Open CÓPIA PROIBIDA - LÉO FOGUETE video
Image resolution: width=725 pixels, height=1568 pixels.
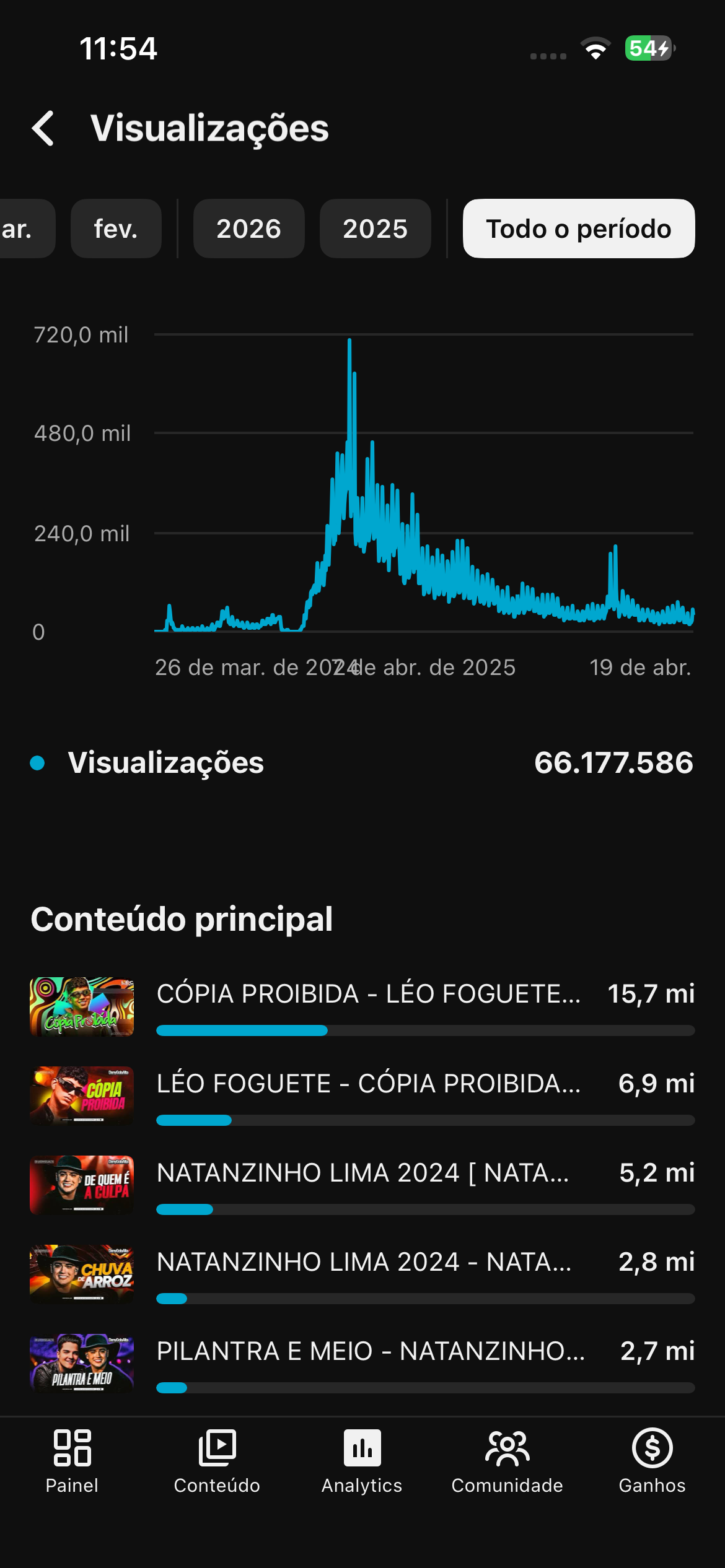tap(368, 994)
